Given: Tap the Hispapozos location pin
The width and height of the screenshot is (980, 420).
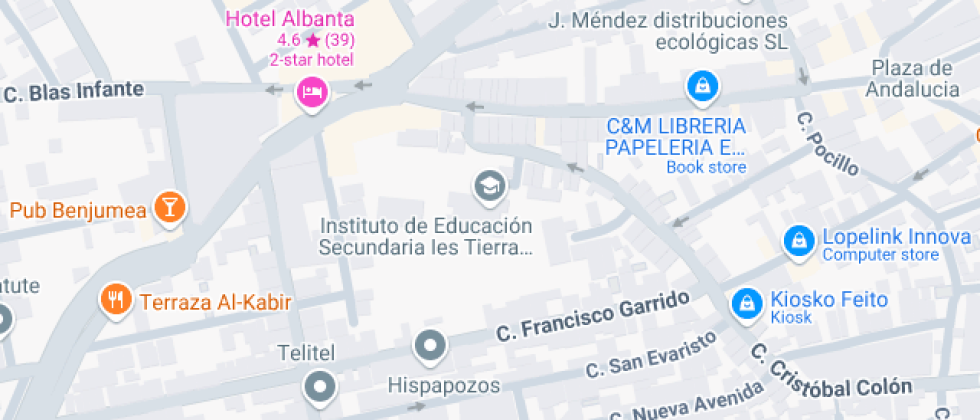Looking at the screenshot, I should (x=430, y=346).
